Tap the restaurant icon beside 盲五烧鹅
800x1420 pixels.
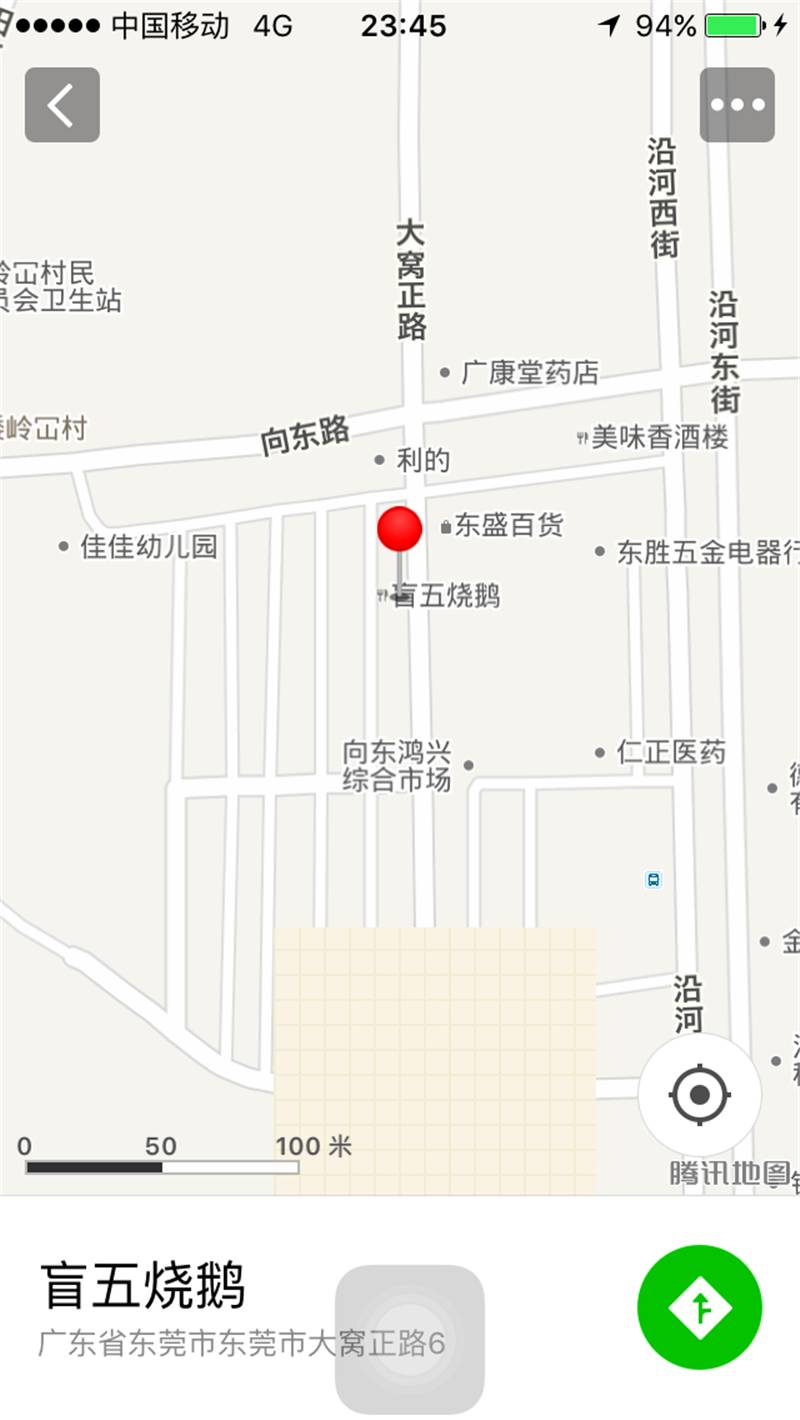(383, 595)
